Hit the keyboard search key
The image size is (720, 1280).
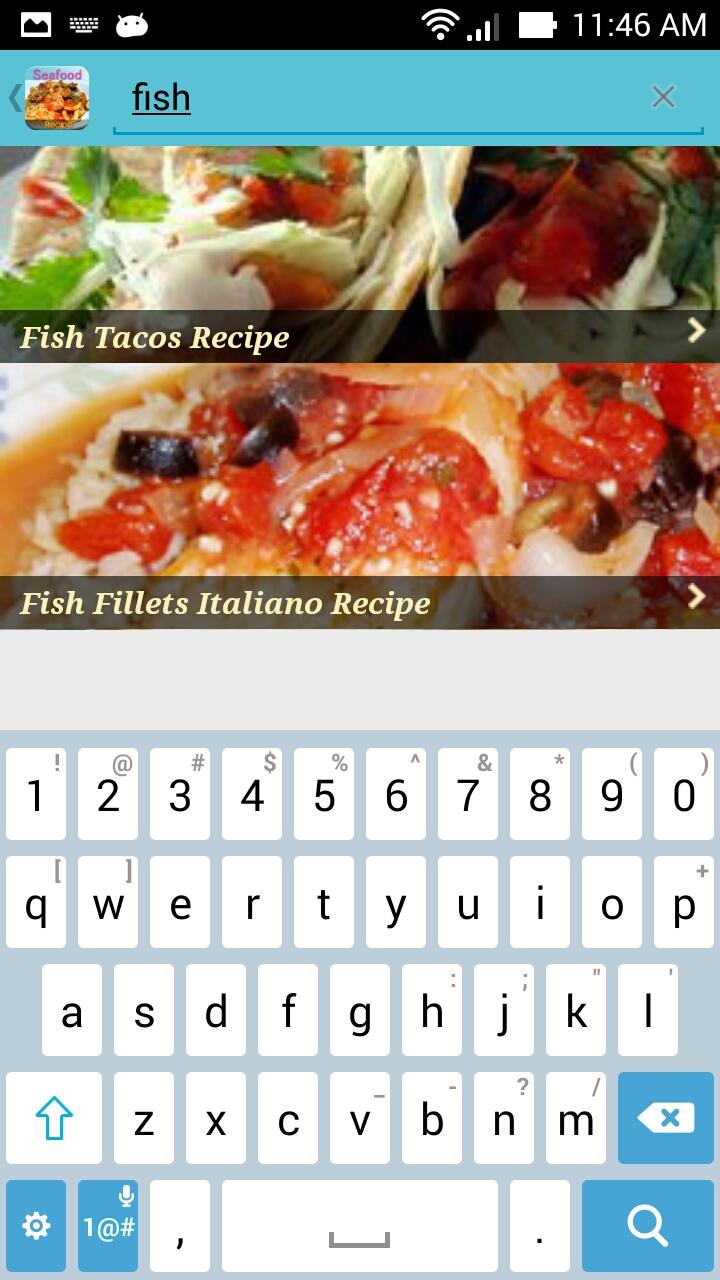[646, 1225]
